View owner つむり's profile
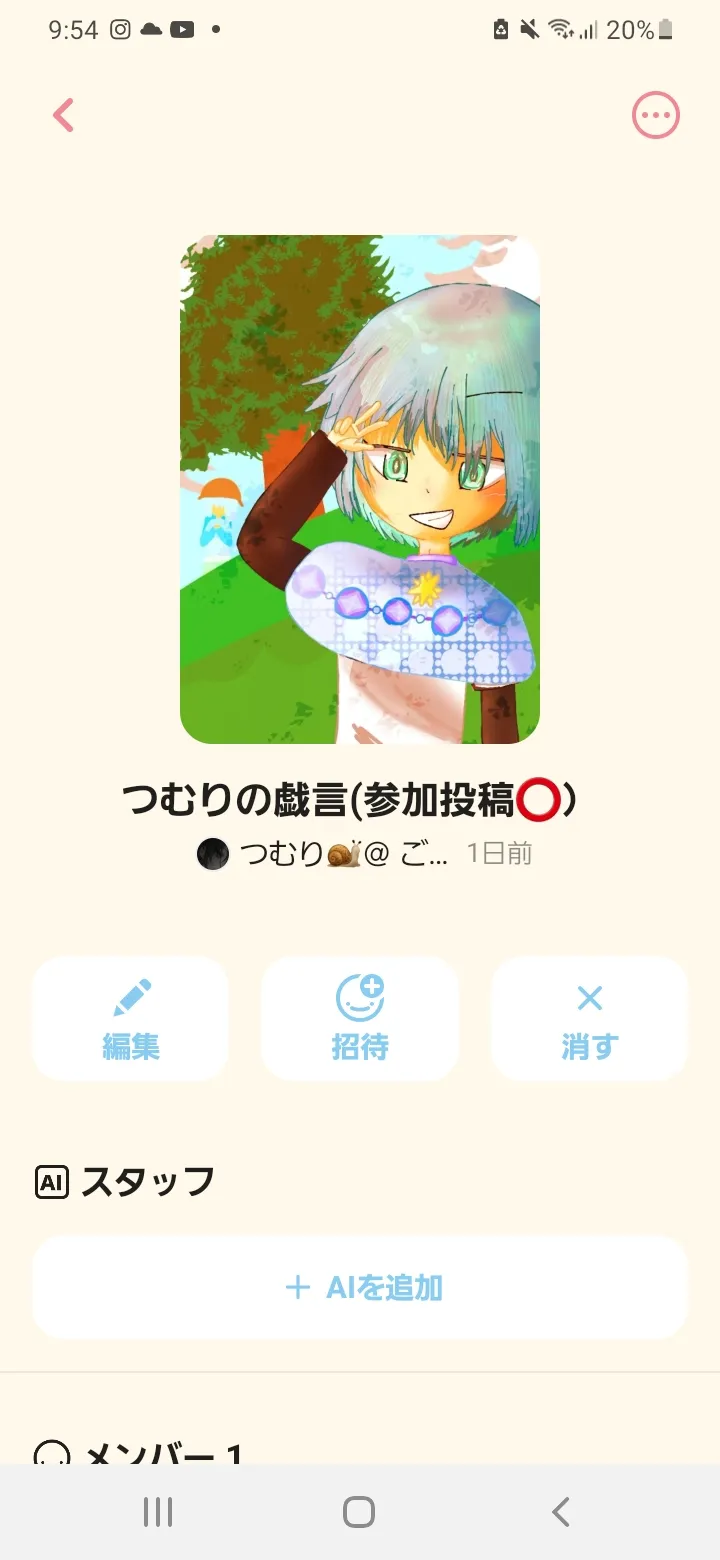The image size is (720, 1560). tap(322, 854)
